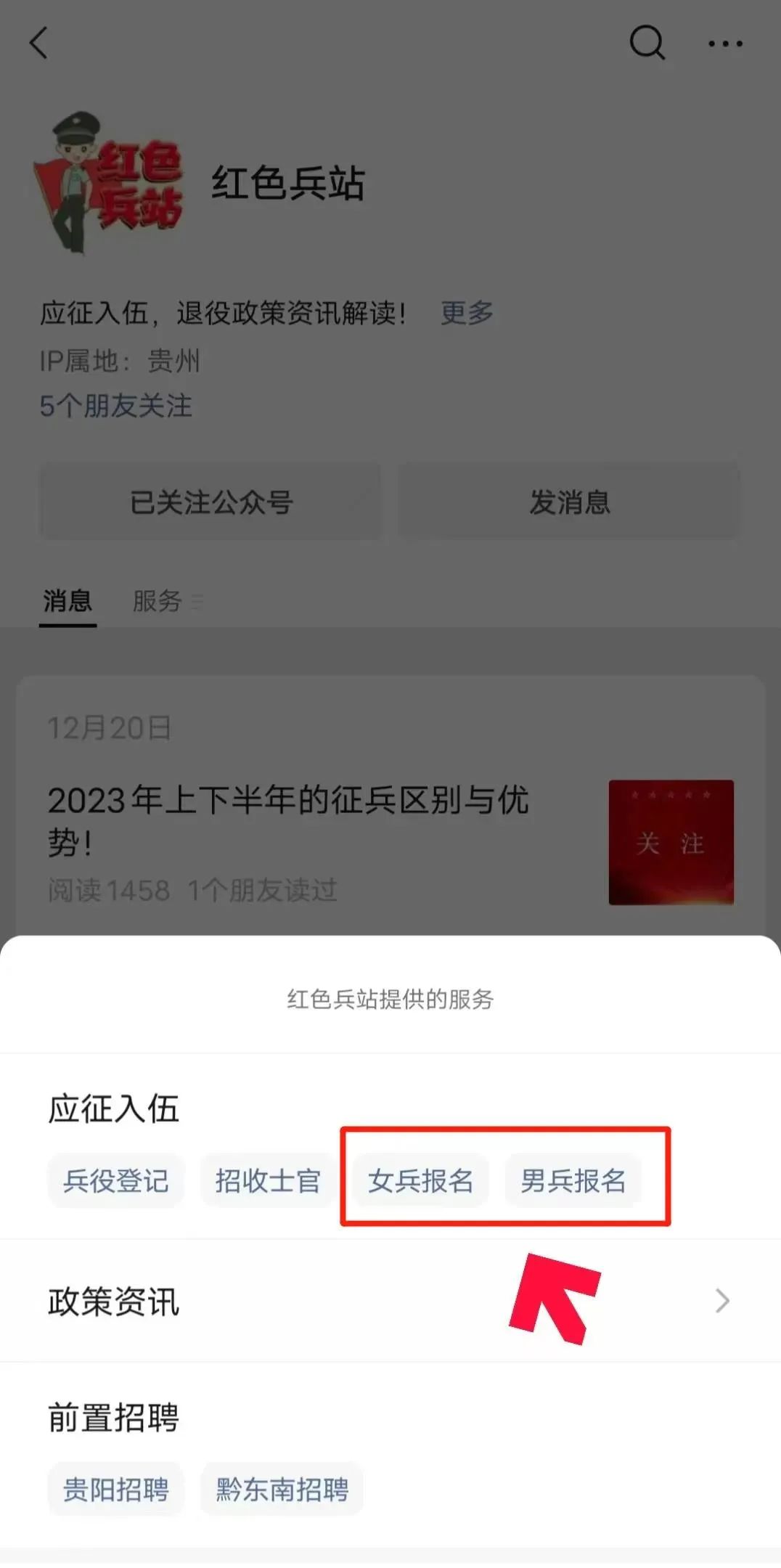
Task: Select the 兵役登记 chip
Action: pos(116,1181)
